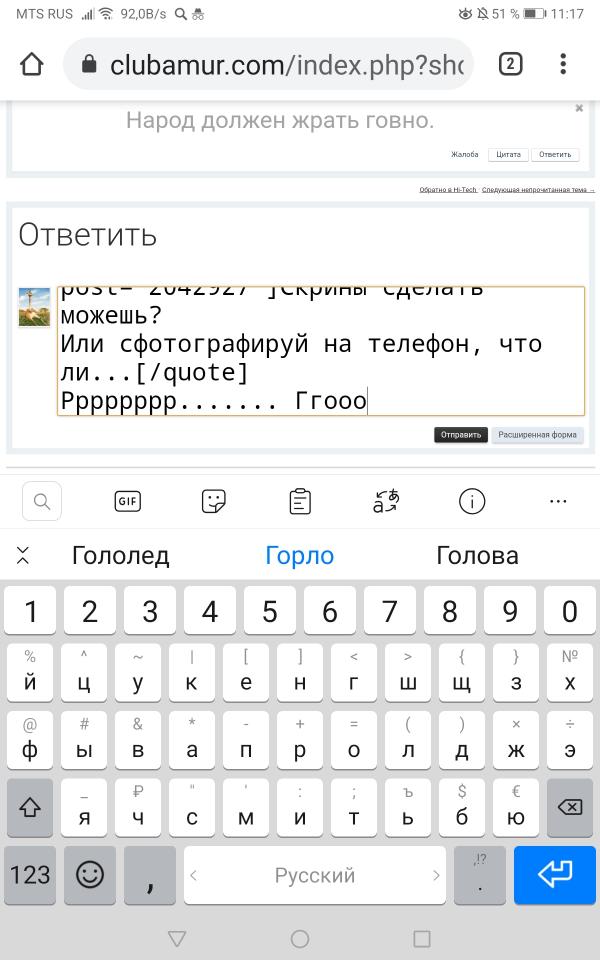This screenshot has width=600, height=960.
Task: Open the keyboard clipboard
Action: [300, 501]
